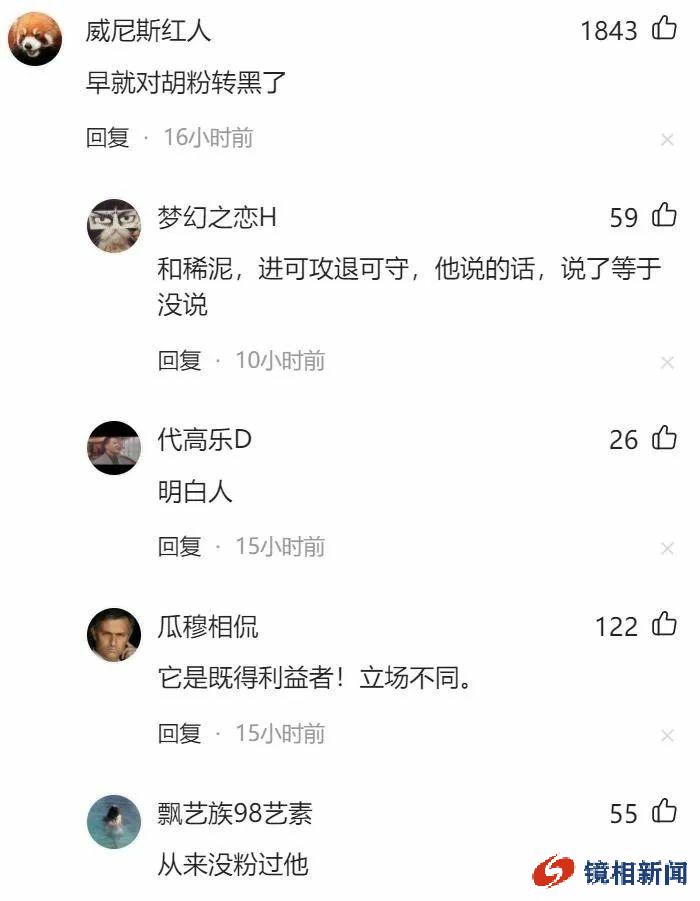Open 威尼斯红人's red panda avatar
The height and width of the screenshot is (901, 700).
point(35,39)
